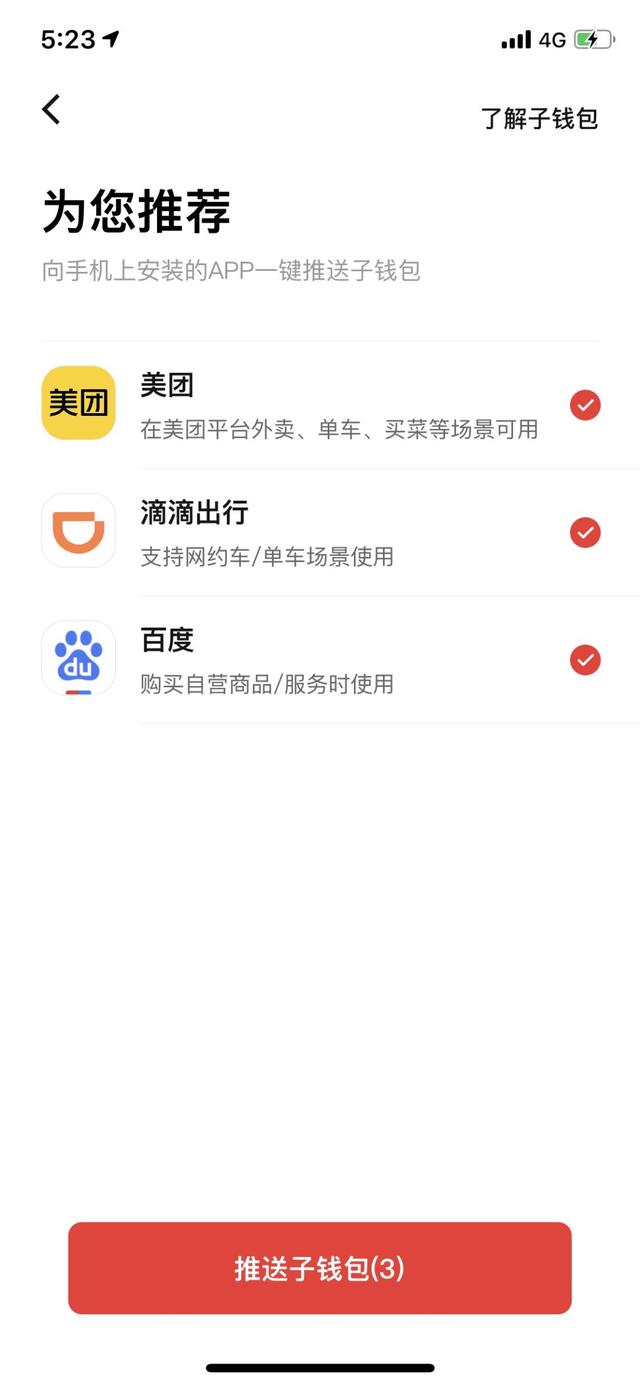The image size is (640, 1386).
Task: Open the 了解子钱包 link
Action: tap(539, 118)
